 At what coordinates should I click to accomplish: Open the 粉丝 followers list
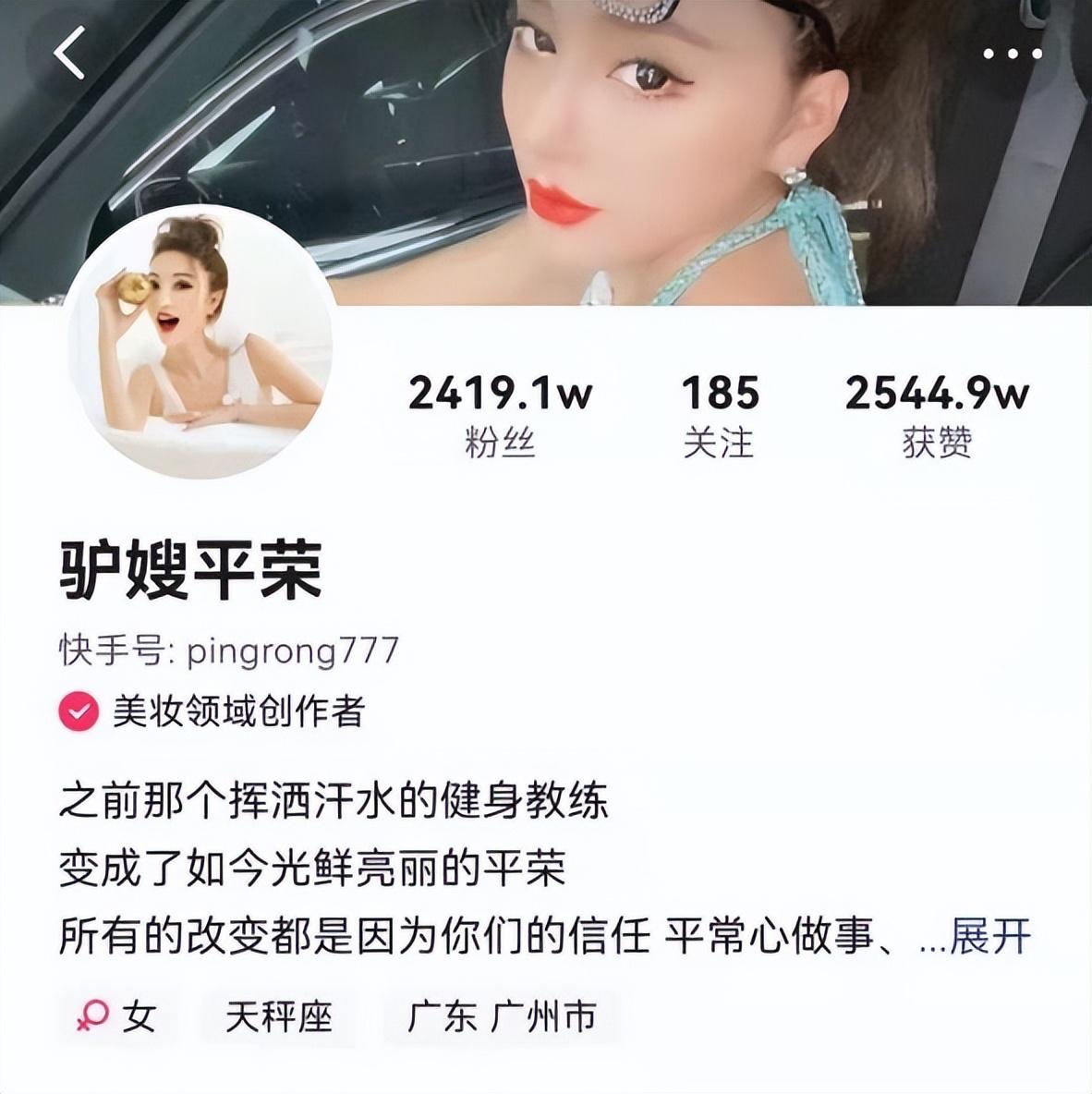click(500, 417)
